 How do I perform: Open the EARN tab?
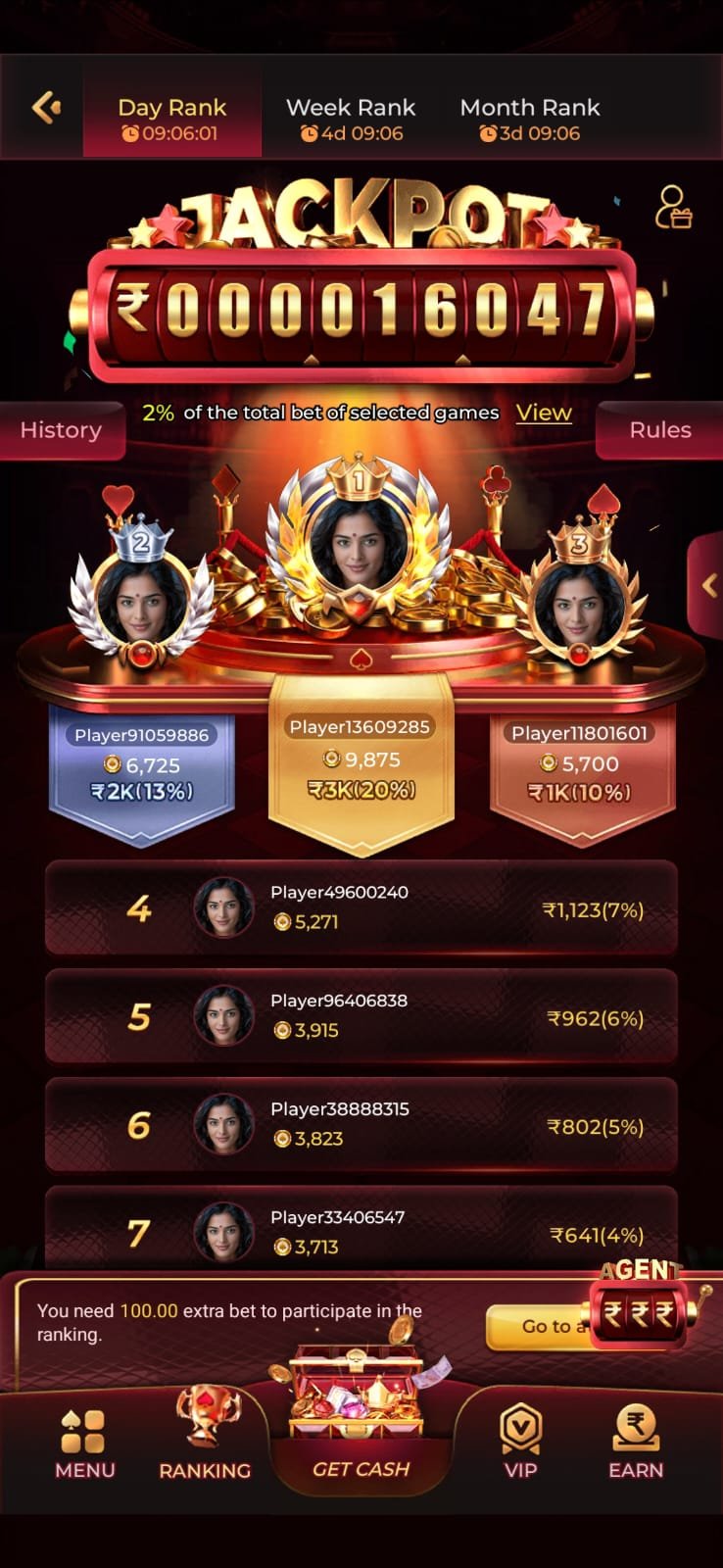click(x=636, y=1441)
